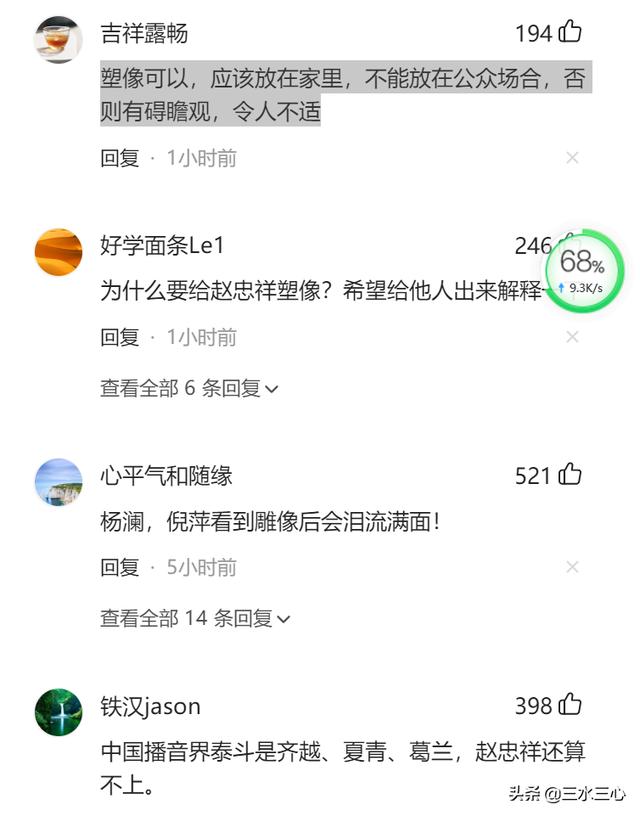The image size is (640, 816).
Task: Open the profile avatar of 吉祥露畅
Action: [x=58, y=40]
